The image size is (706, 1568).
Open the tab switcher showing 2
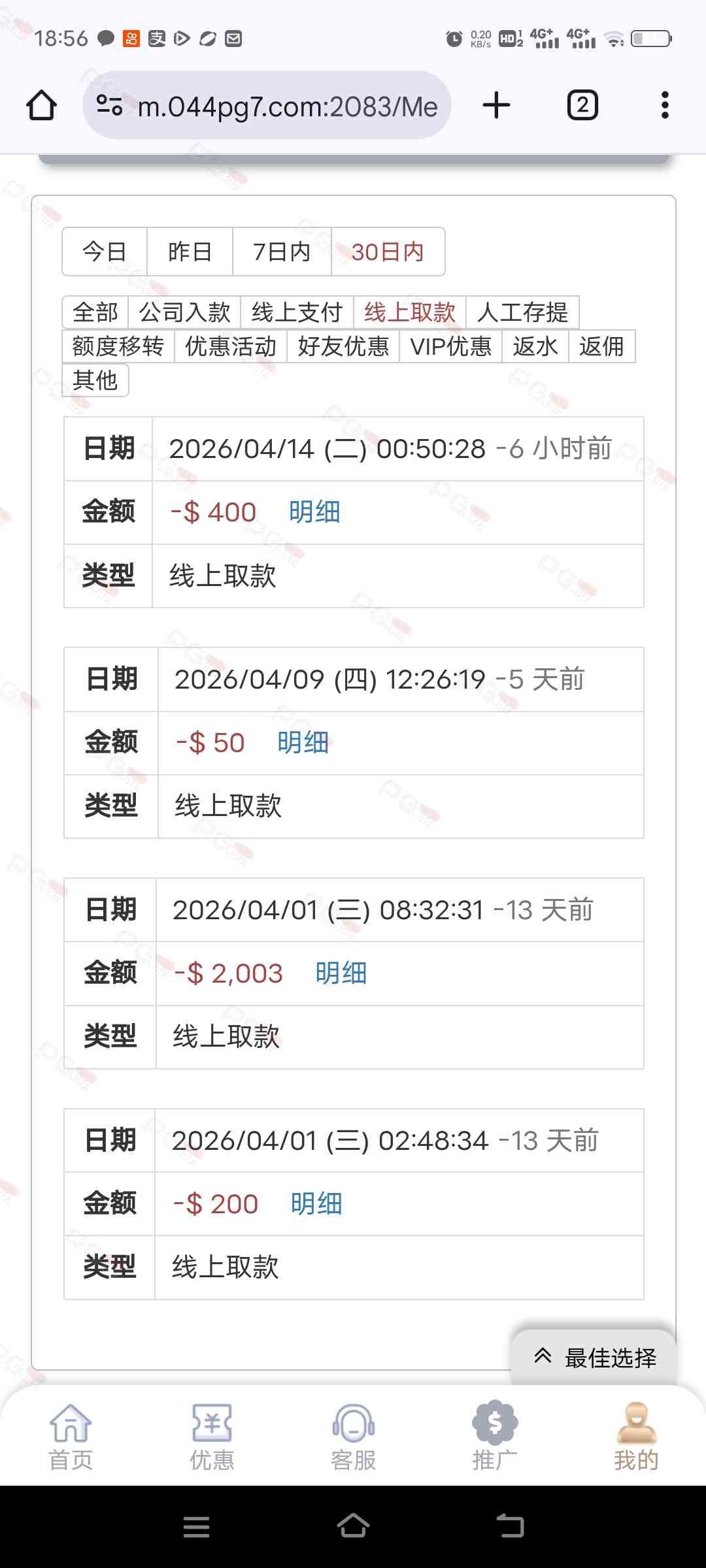[x=582, y=105]
